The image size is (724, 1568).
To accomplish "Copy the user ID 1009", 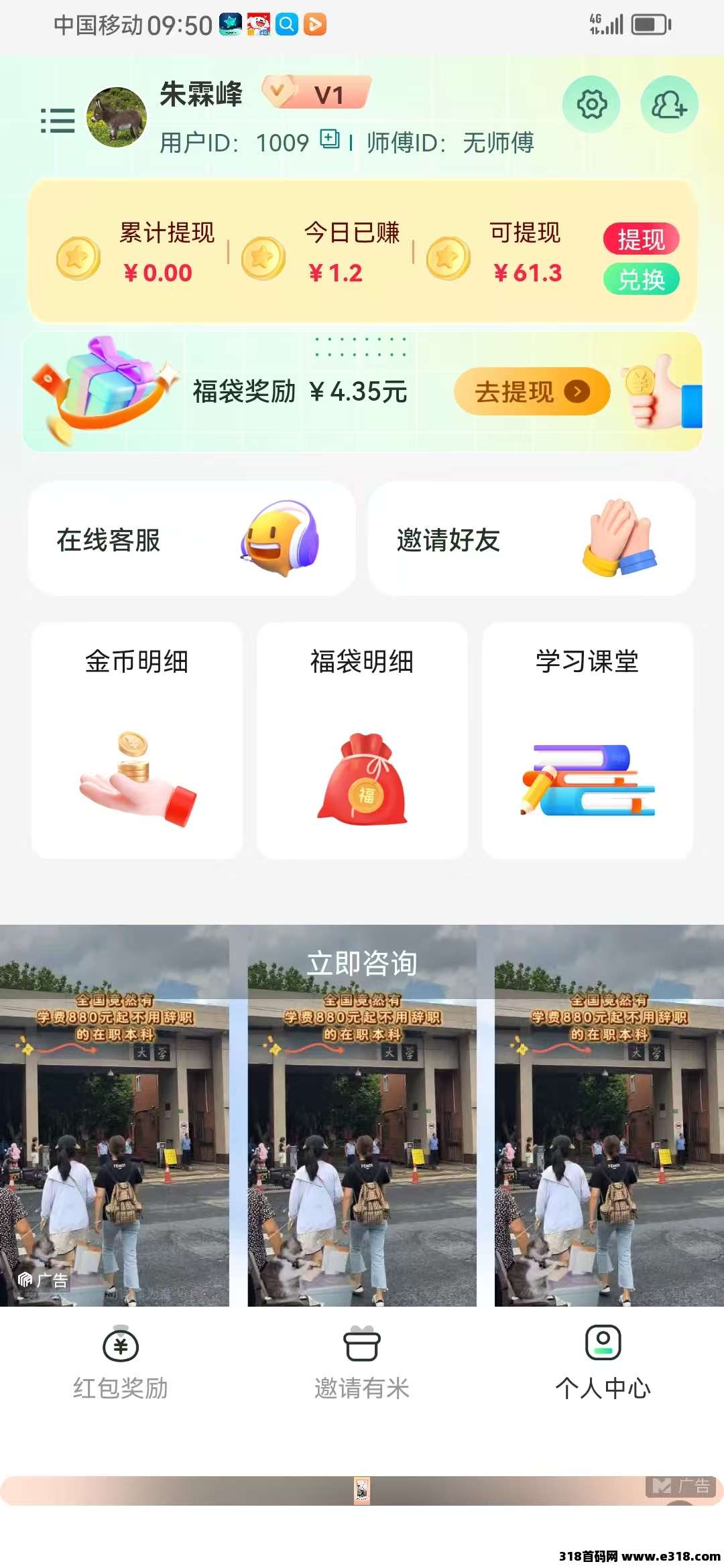I will coord(330,139).
